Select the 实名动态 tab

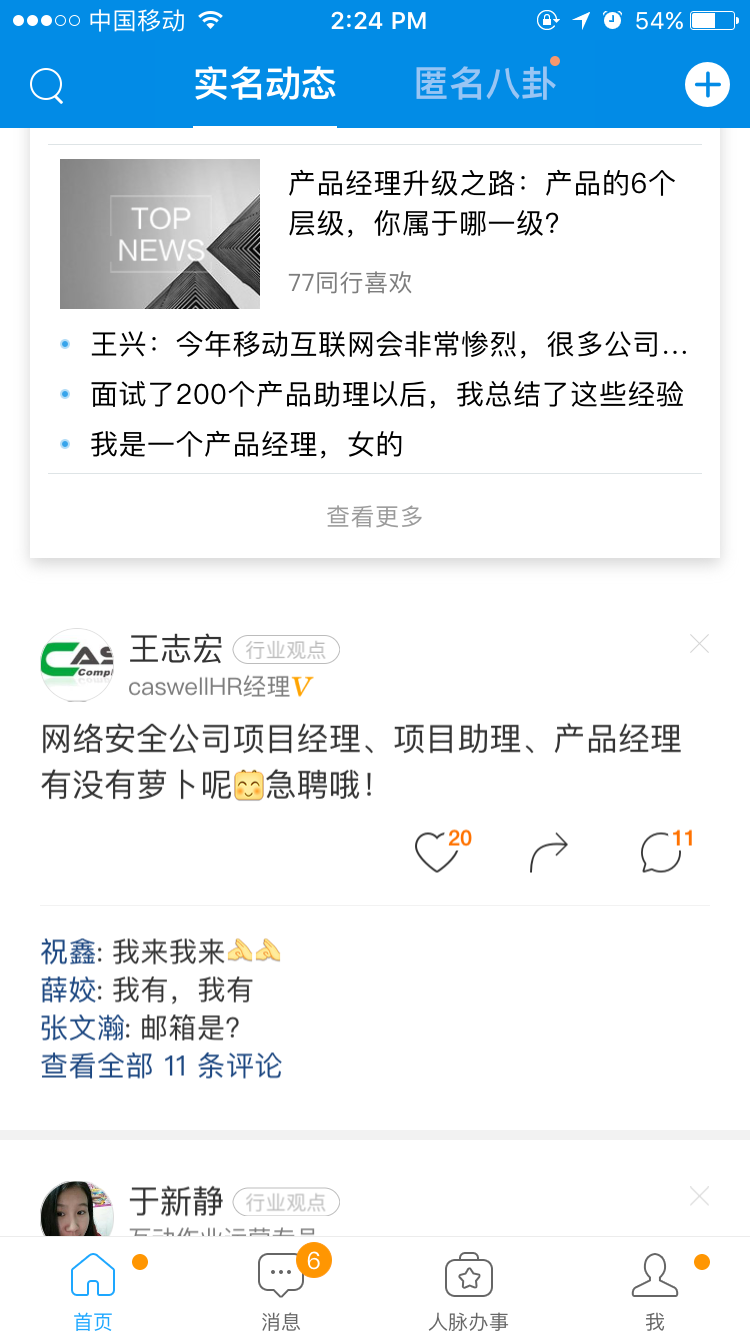click(x=265, y=85)
